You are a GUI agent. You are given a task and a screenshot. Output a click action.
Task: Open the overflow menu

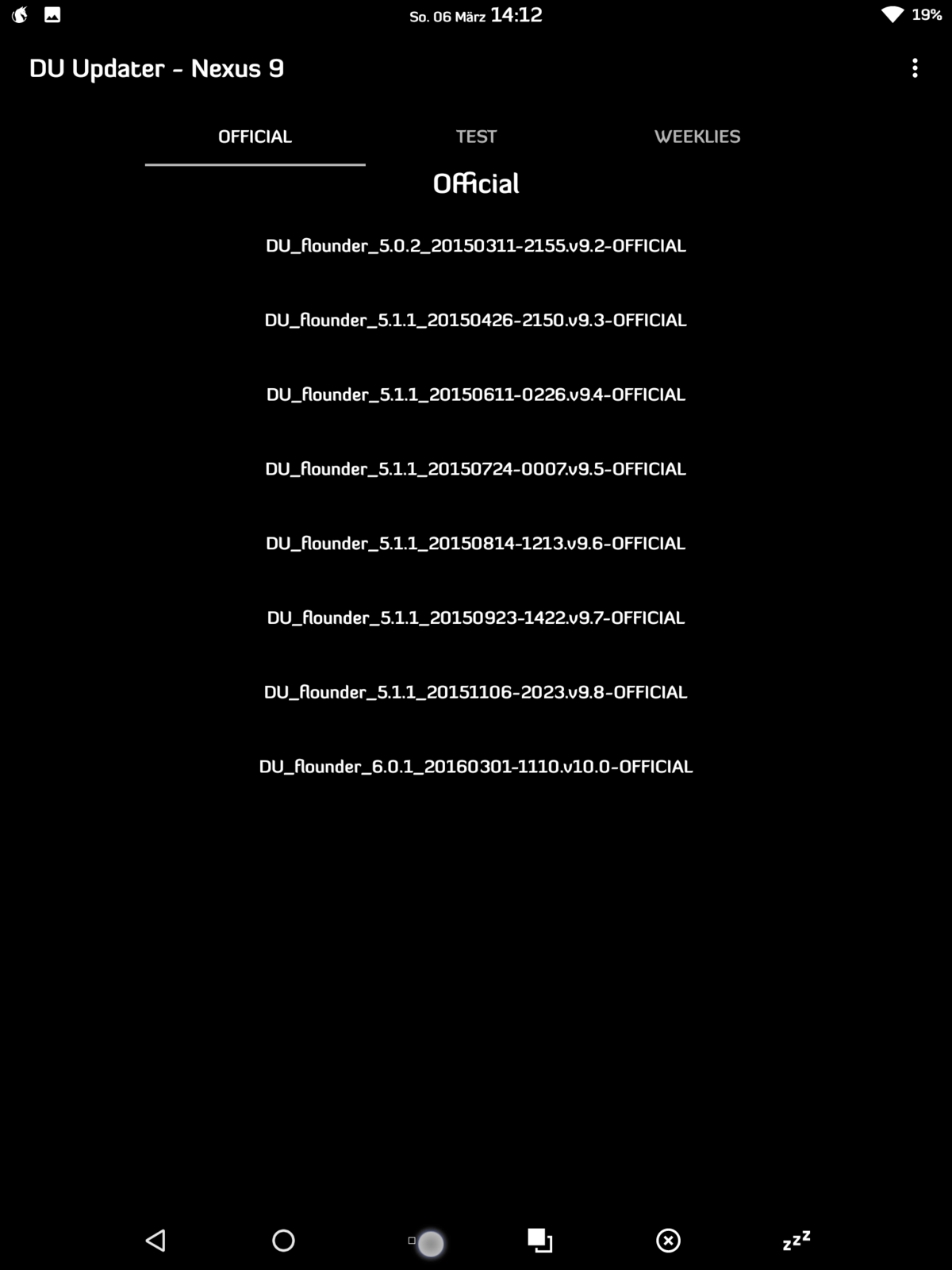pyautogui.click(x=915, y=68)
